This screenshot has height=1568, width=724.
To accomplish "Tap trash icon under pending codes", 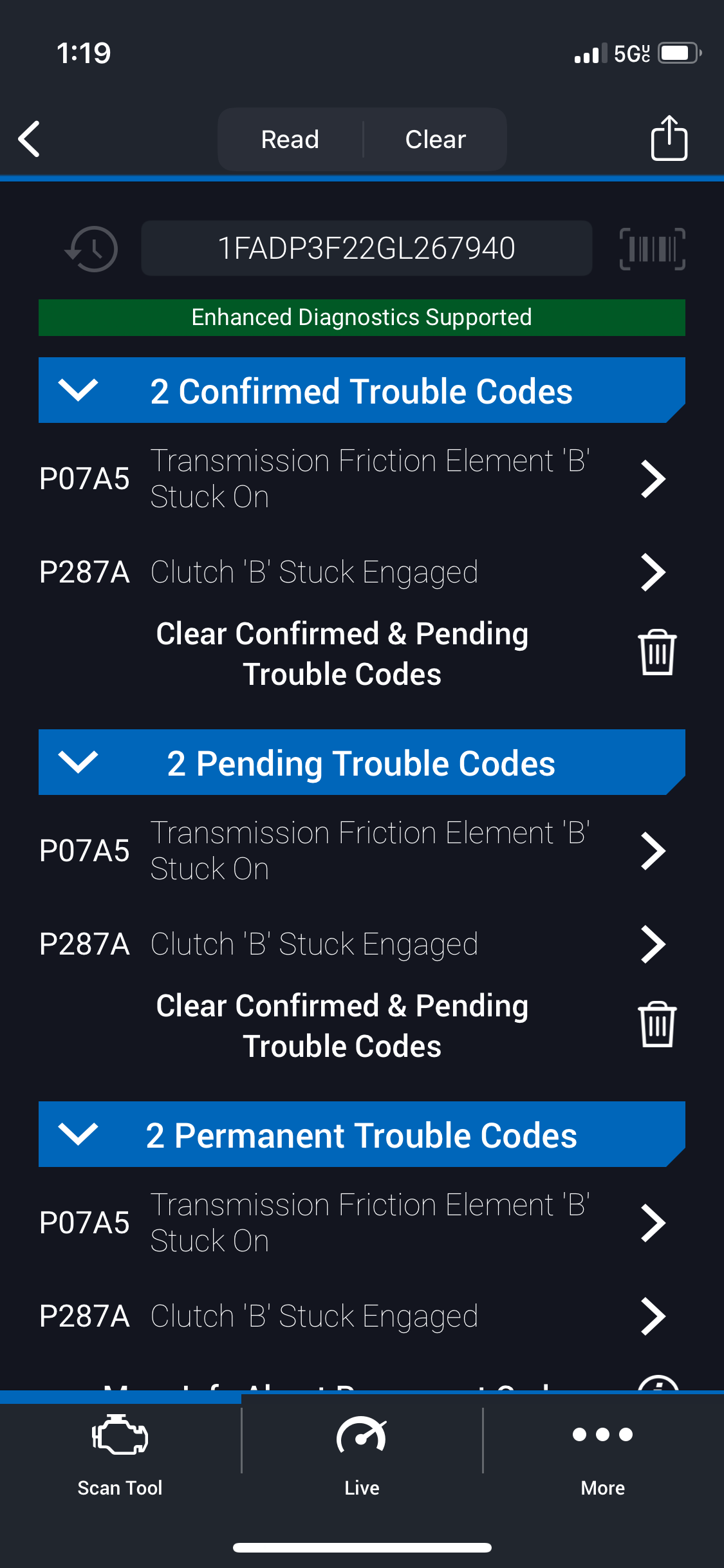I will (657, 1025).
